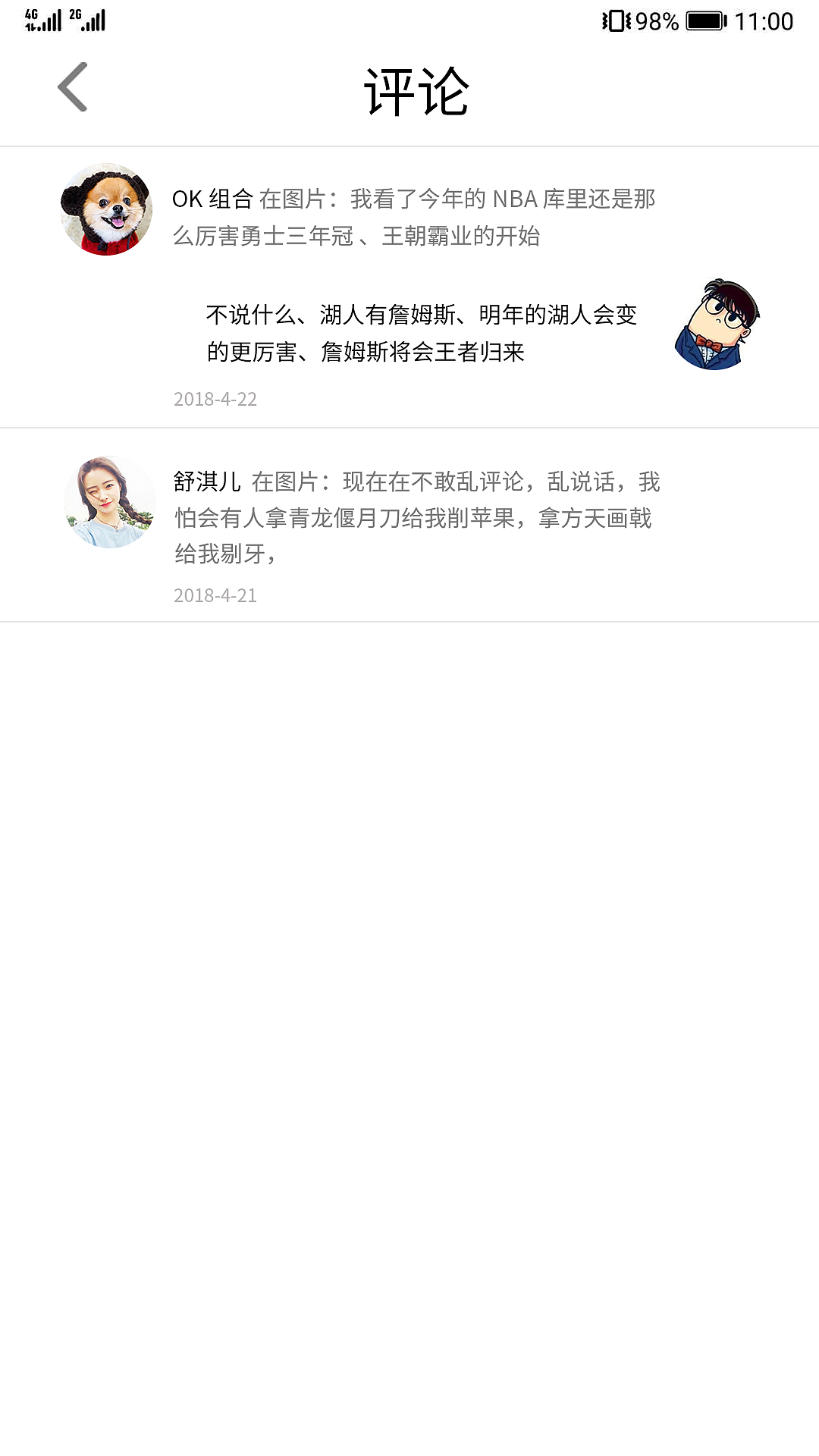This screenshot has width=819, height=1456.
Task: Tap the 98% battery percentage text
Action: 657,21
